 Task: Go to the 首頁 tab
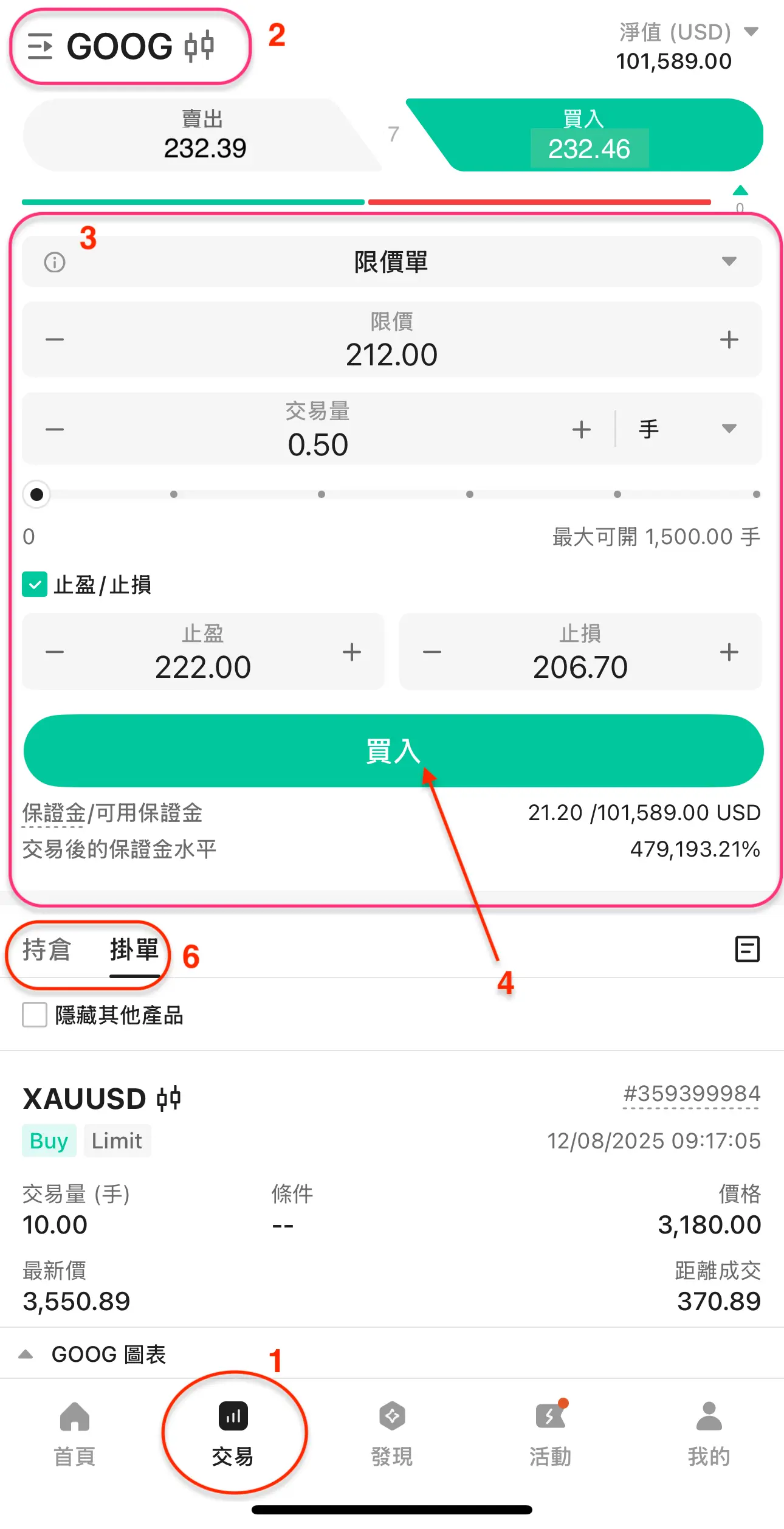[75, 1432]
